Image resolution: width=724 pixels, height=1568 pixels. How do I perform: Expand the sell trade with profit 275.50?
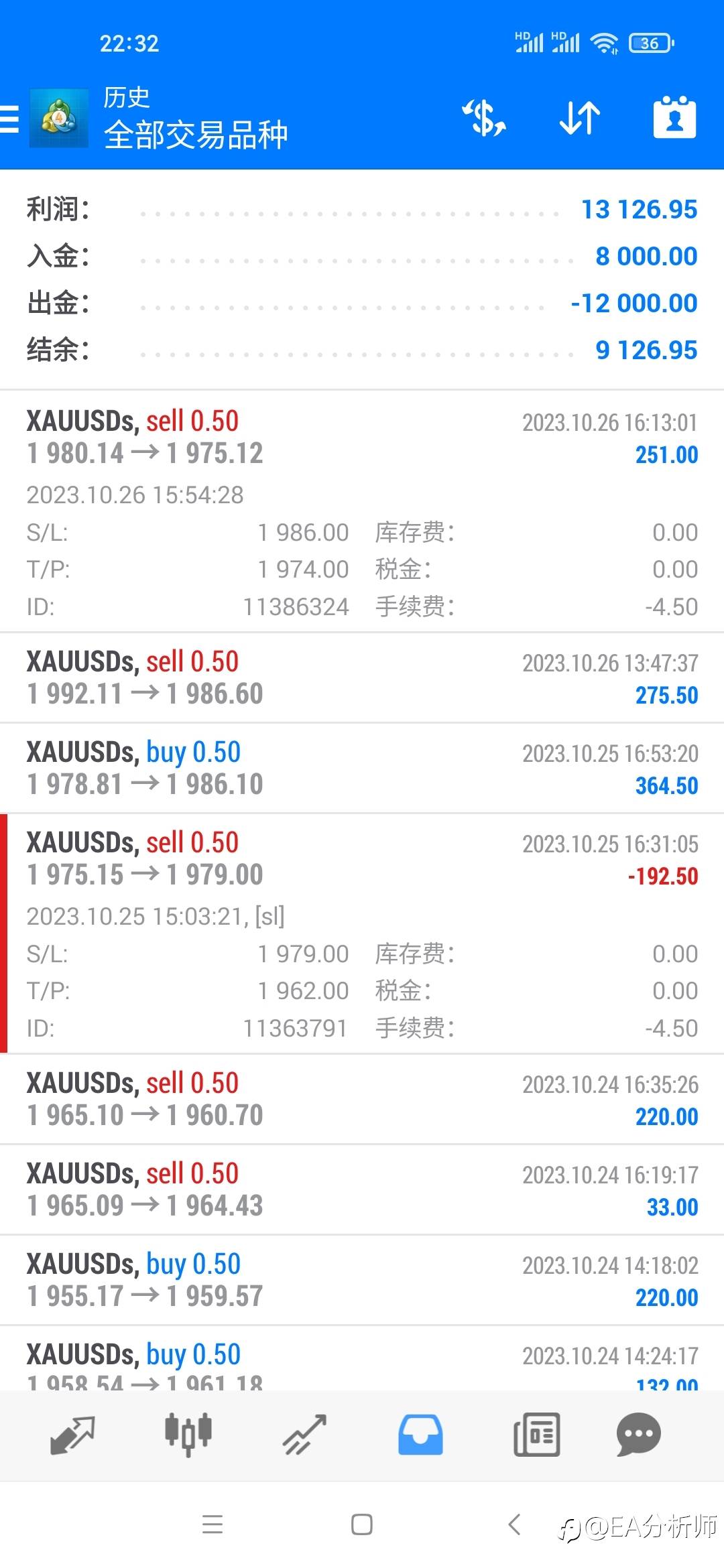coord(362,677)
